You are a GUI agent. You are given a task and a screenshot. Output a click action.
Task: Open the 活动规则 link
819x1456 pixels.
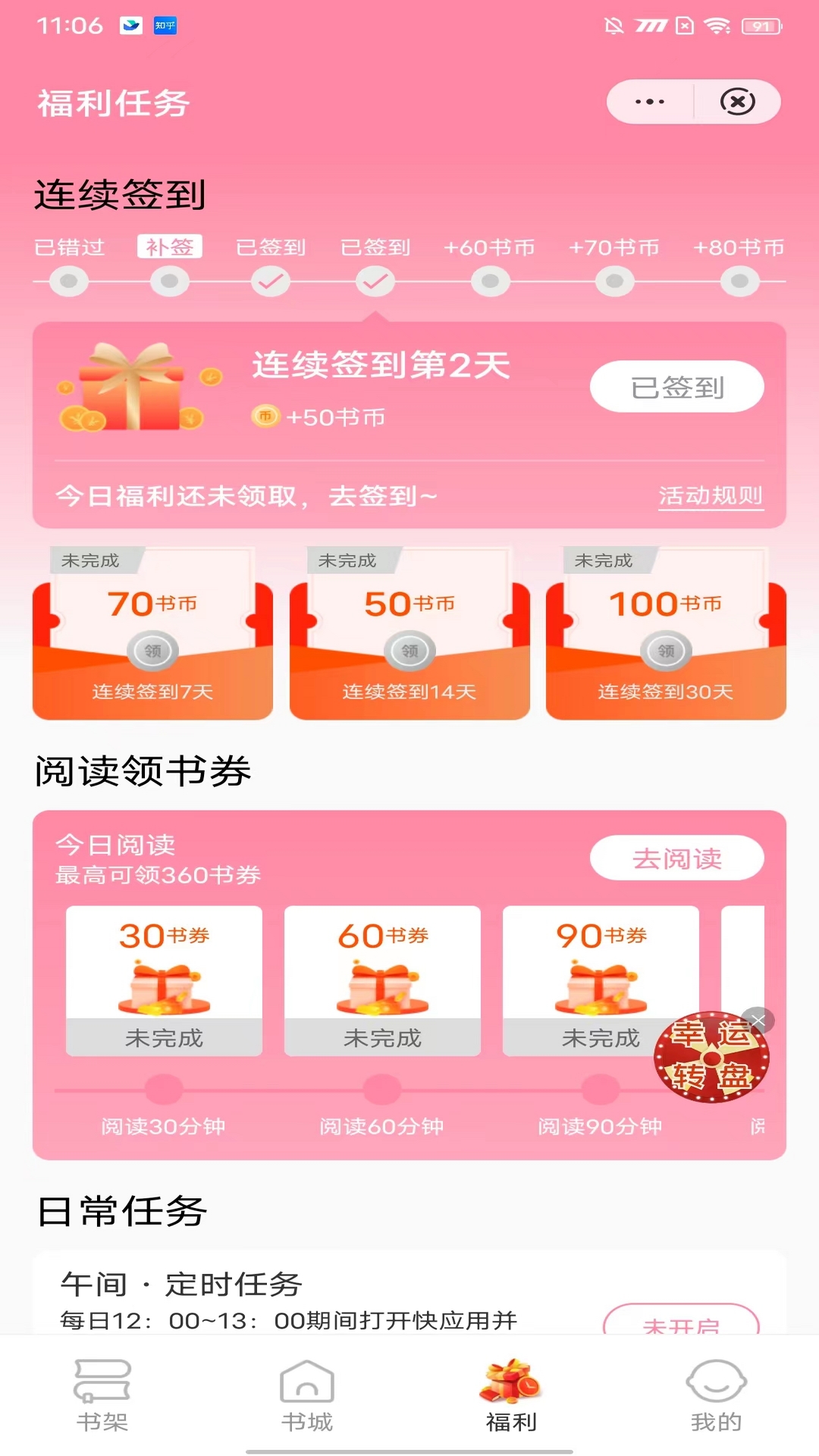pyautogui.click(x=710, y=496)
